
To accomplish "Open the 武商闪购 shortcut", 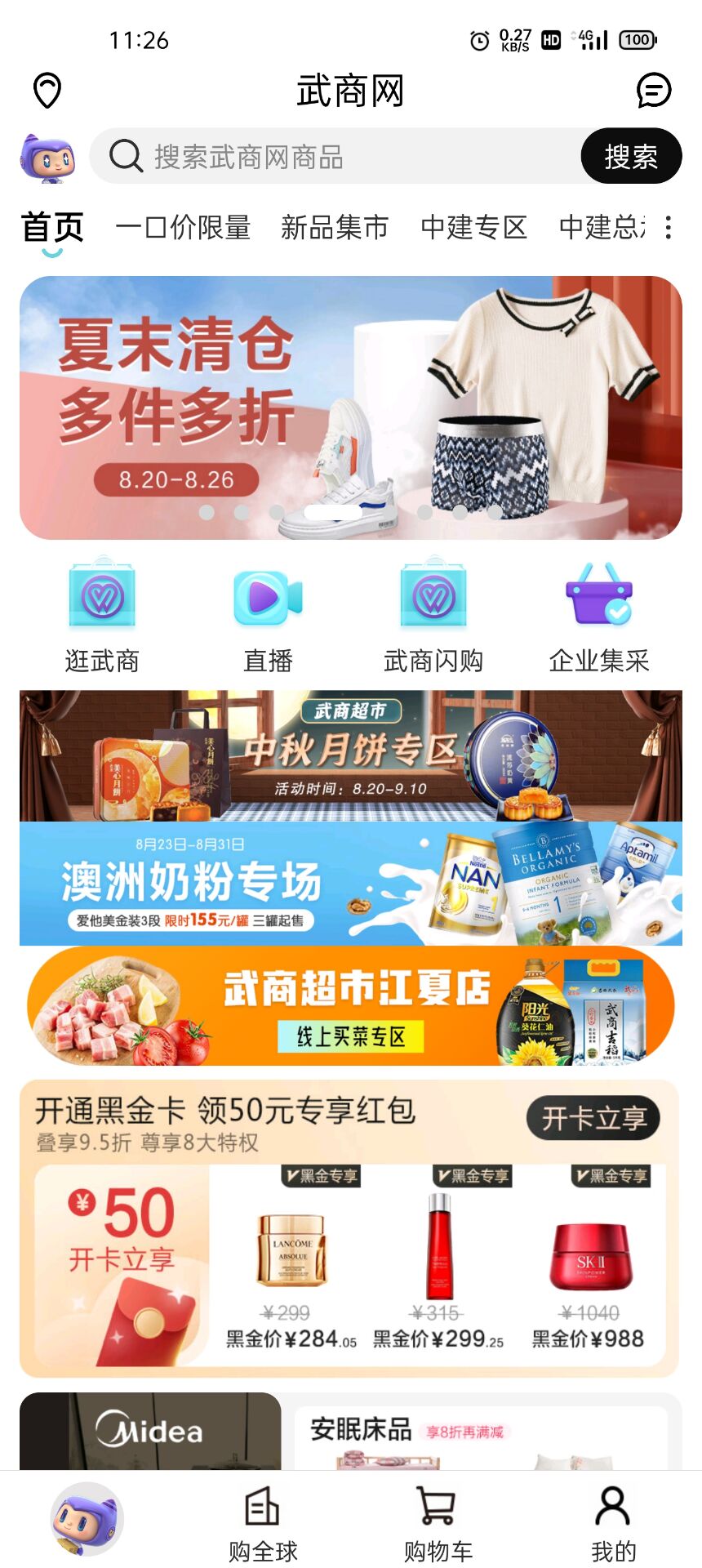I will point(433,617).
